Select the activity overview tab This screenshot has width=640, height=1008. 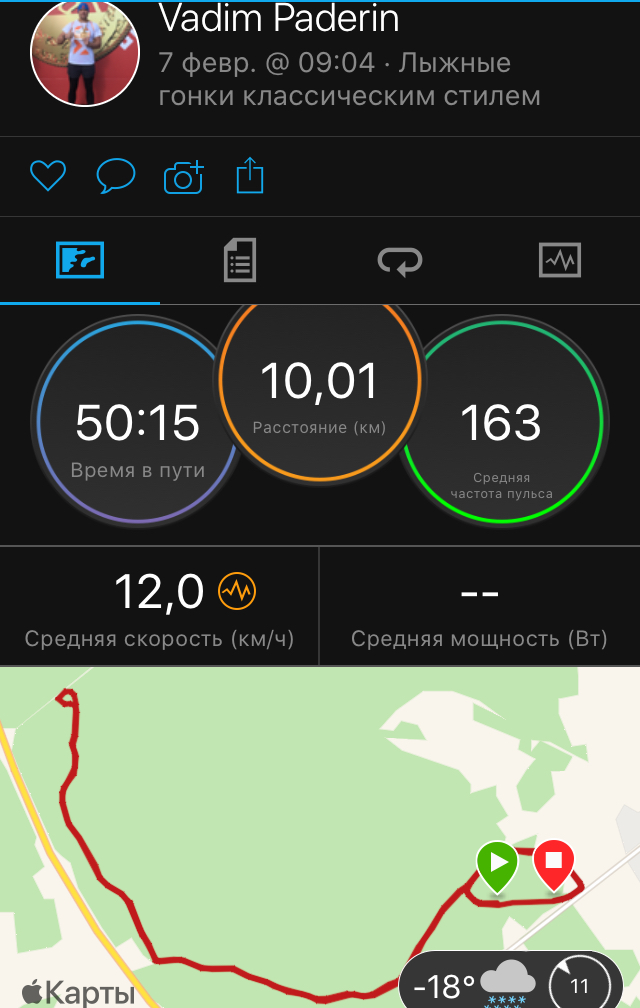click(80, 261)
